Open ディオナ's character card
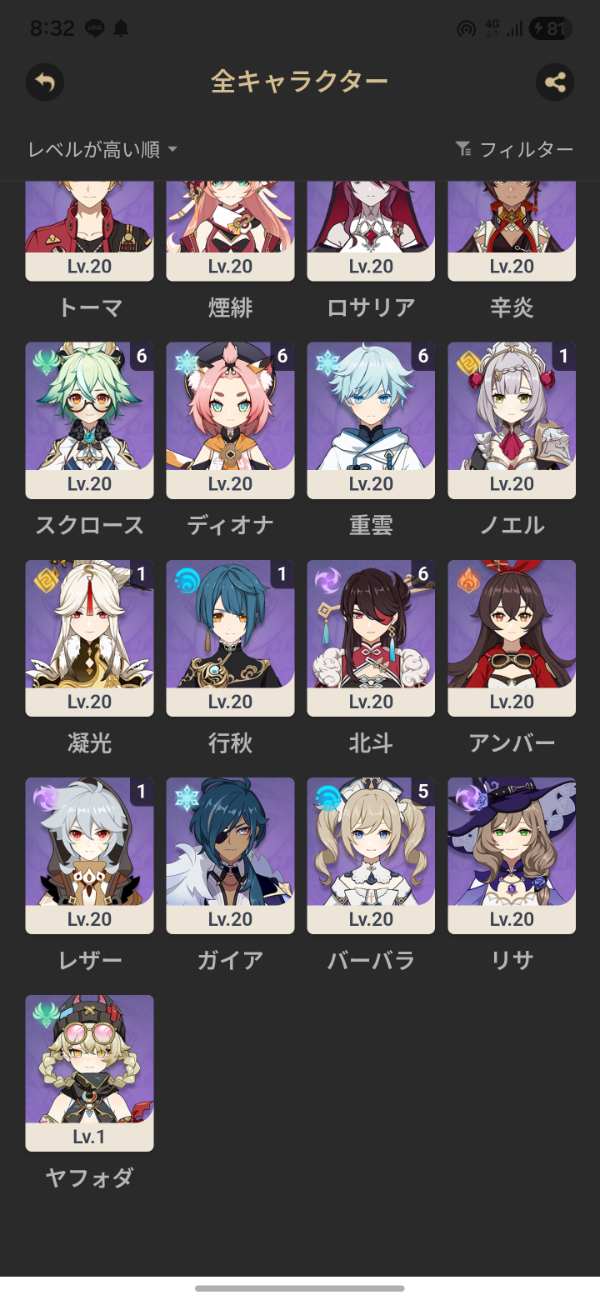 (x=230, y=420)
